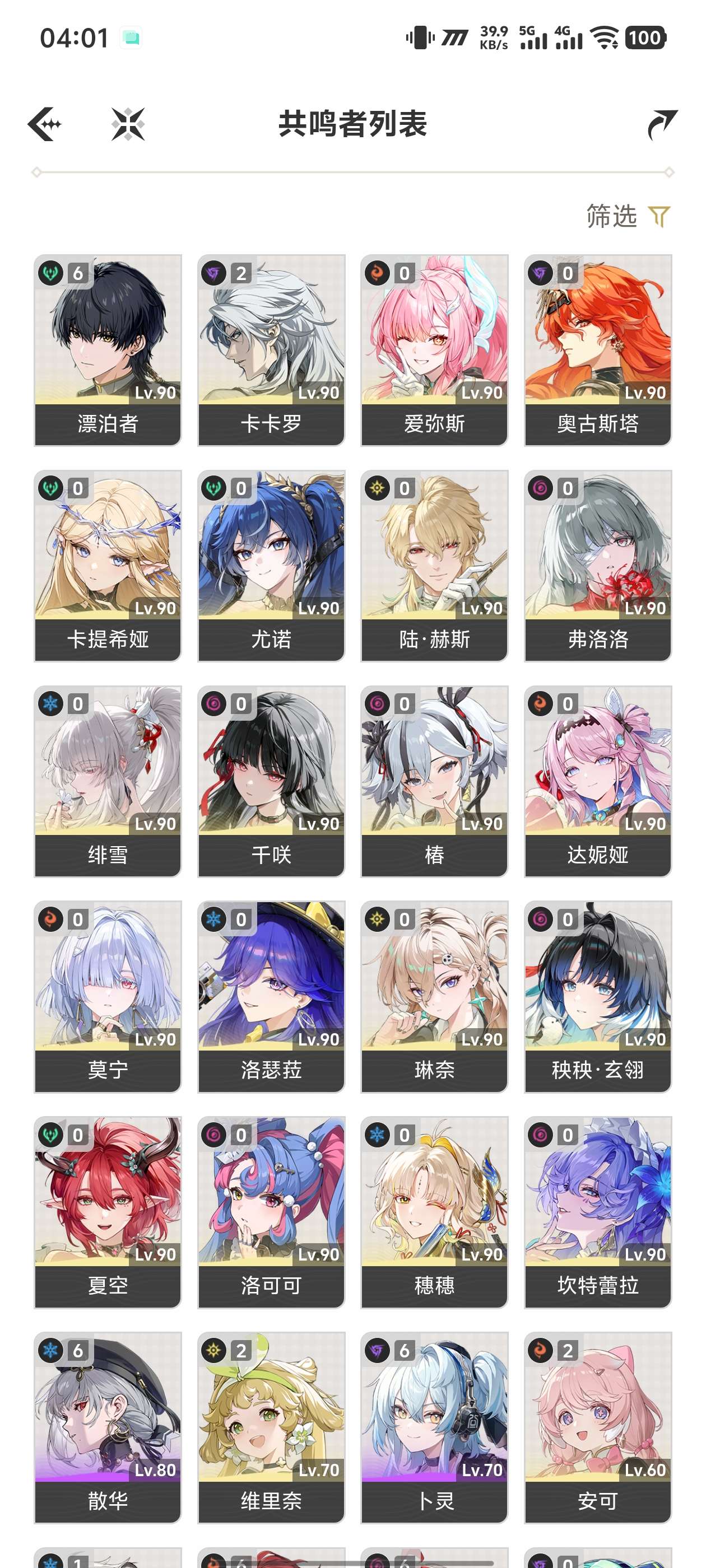View 散华 Lv.80 card

(108, 1427)
